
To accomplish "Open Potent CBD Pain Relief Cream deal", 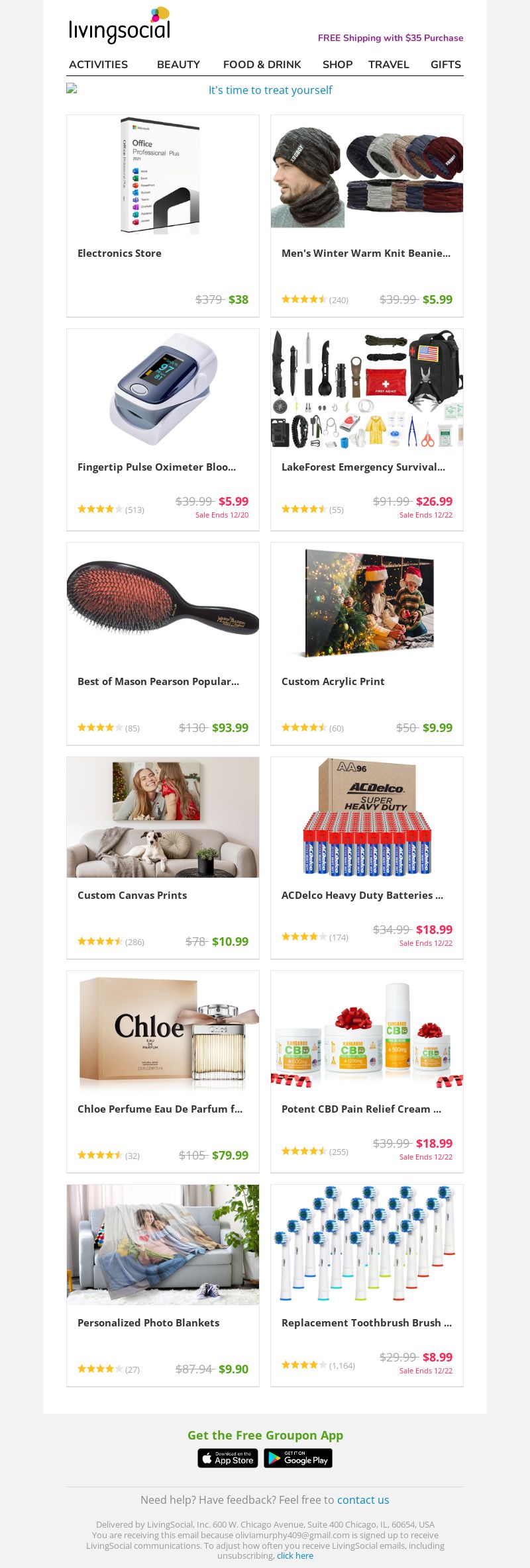I will point(366,1071).
